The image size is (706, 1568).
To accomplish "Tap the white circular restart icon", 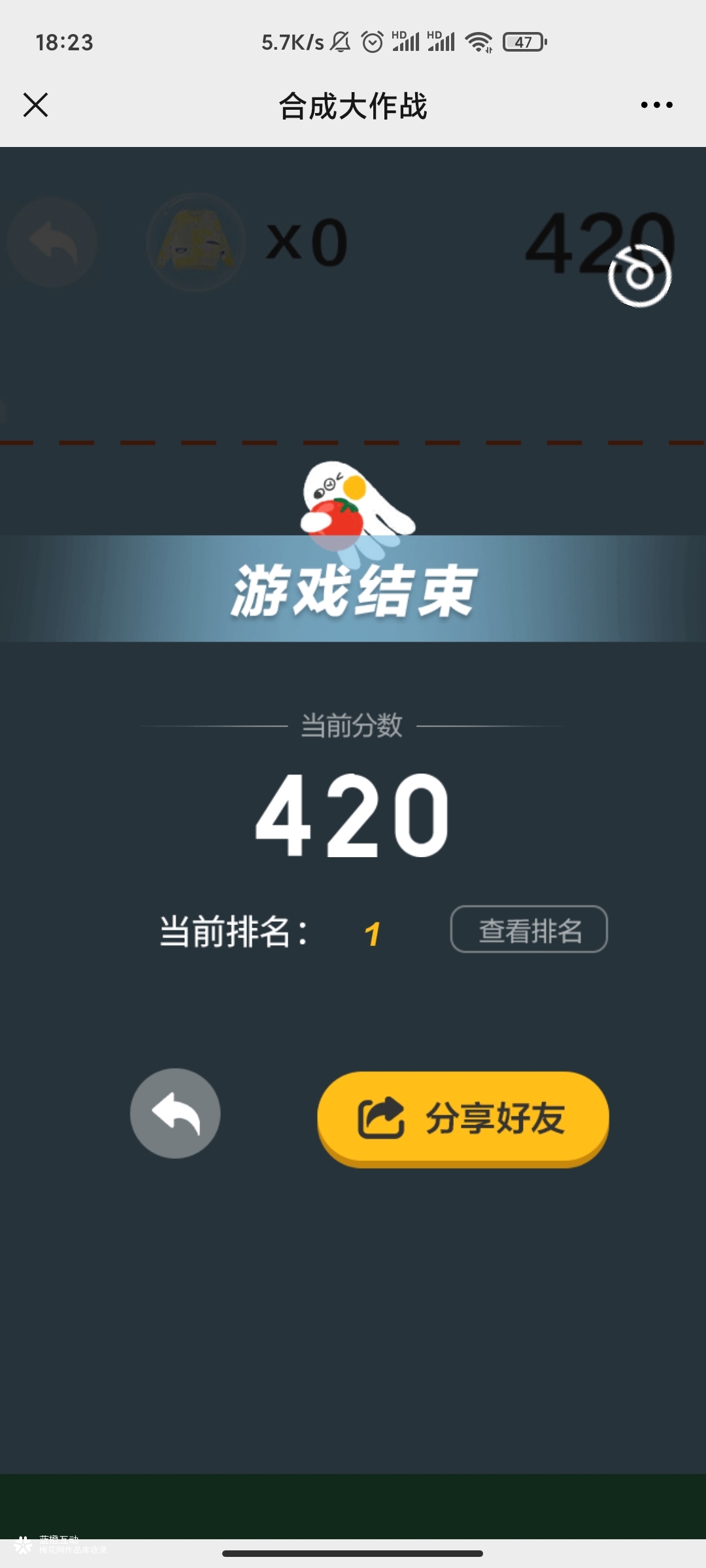I will click(639, 276).
